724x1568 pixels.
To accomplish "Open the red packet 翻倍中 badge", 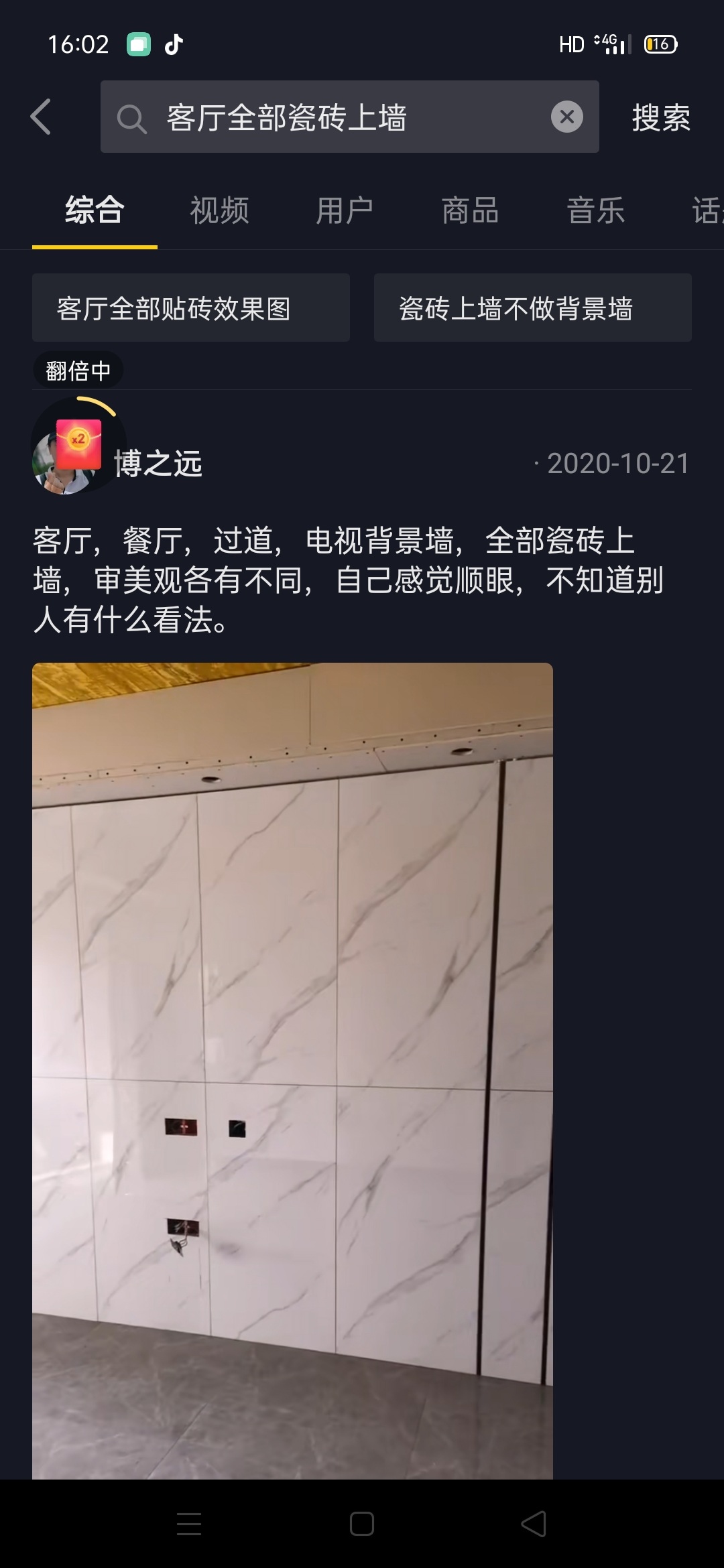I will click(78, 371).
